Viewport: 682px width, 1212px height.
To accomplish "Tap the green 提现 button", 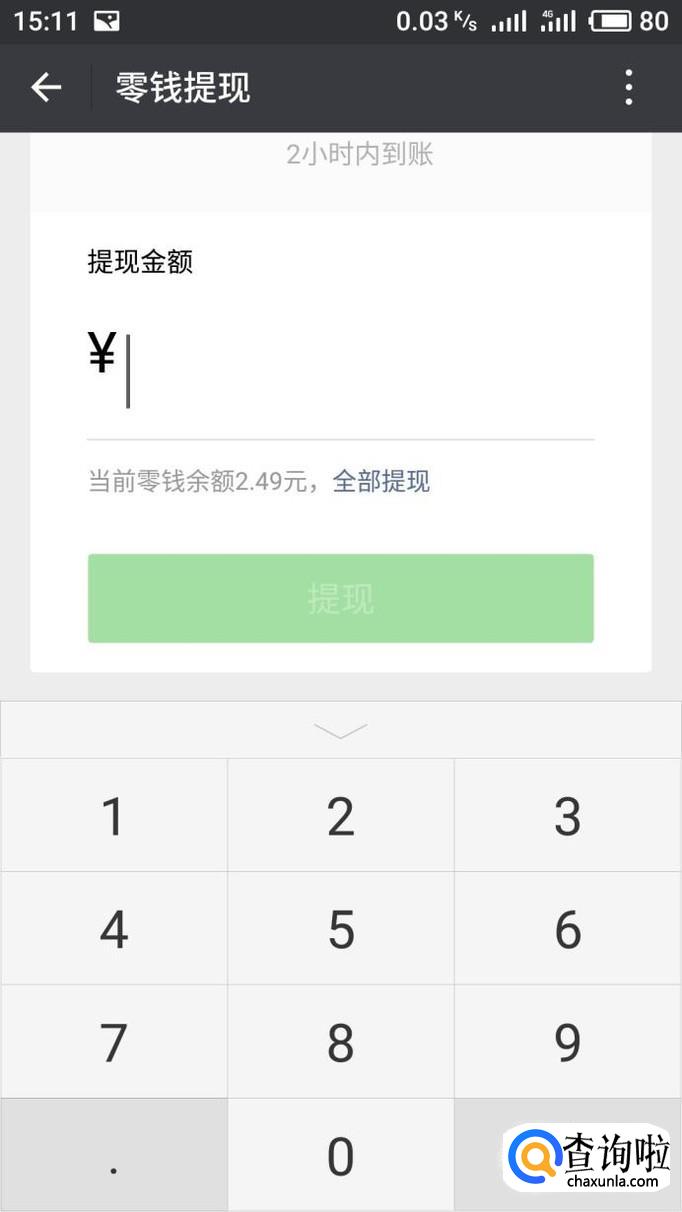I will click(x=340, y=598).
